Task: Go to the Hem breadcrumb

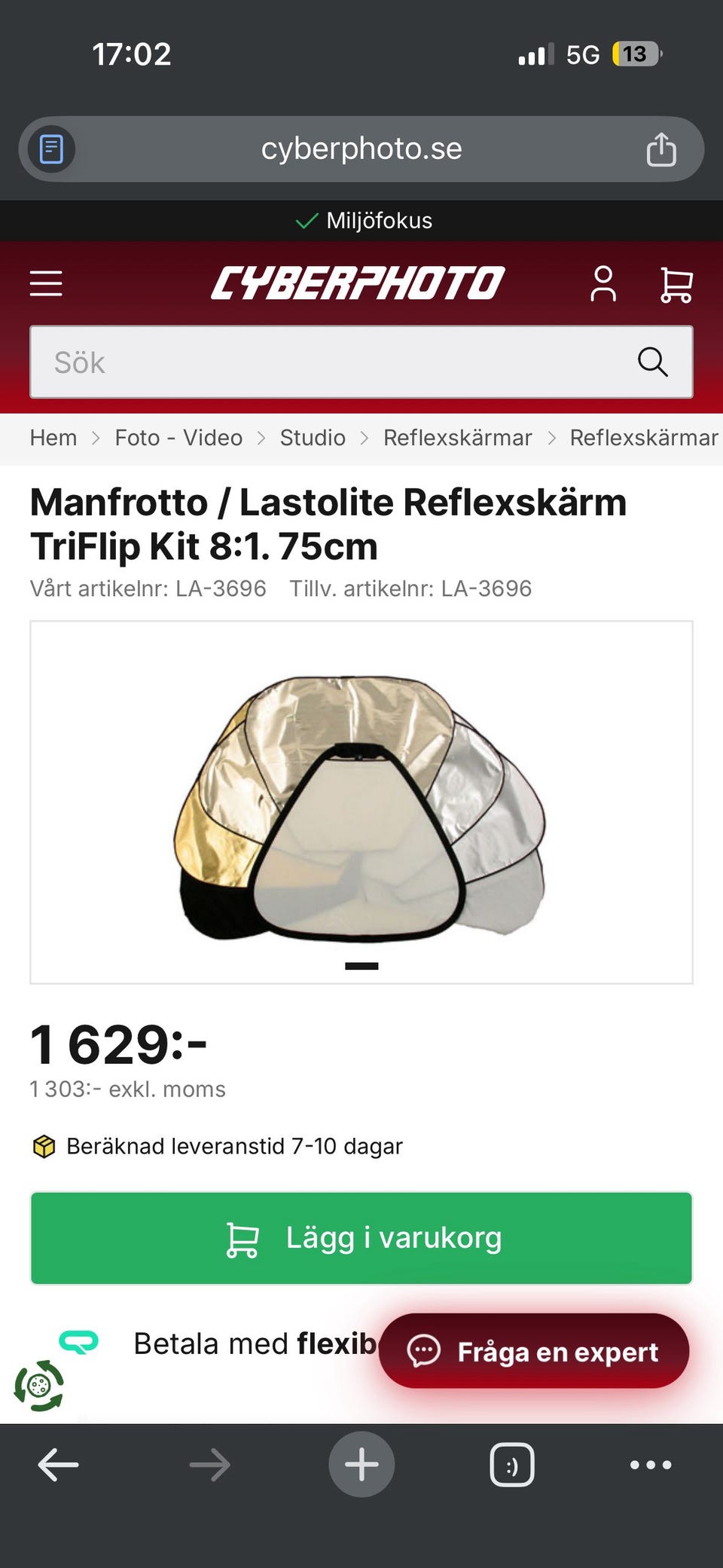Action: [53, 438]
